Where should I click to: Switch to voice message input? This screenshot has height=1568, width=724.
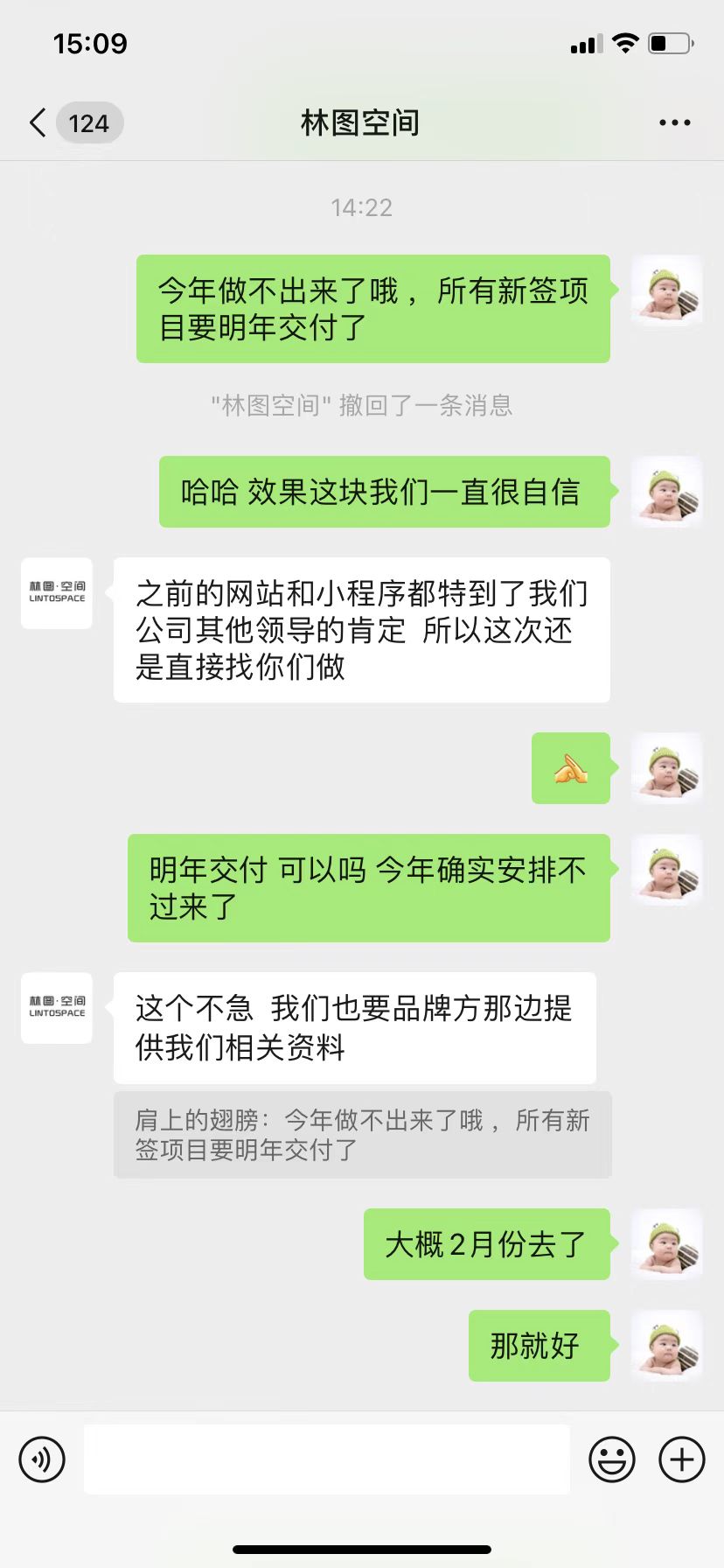click(x=42, y=1459)
